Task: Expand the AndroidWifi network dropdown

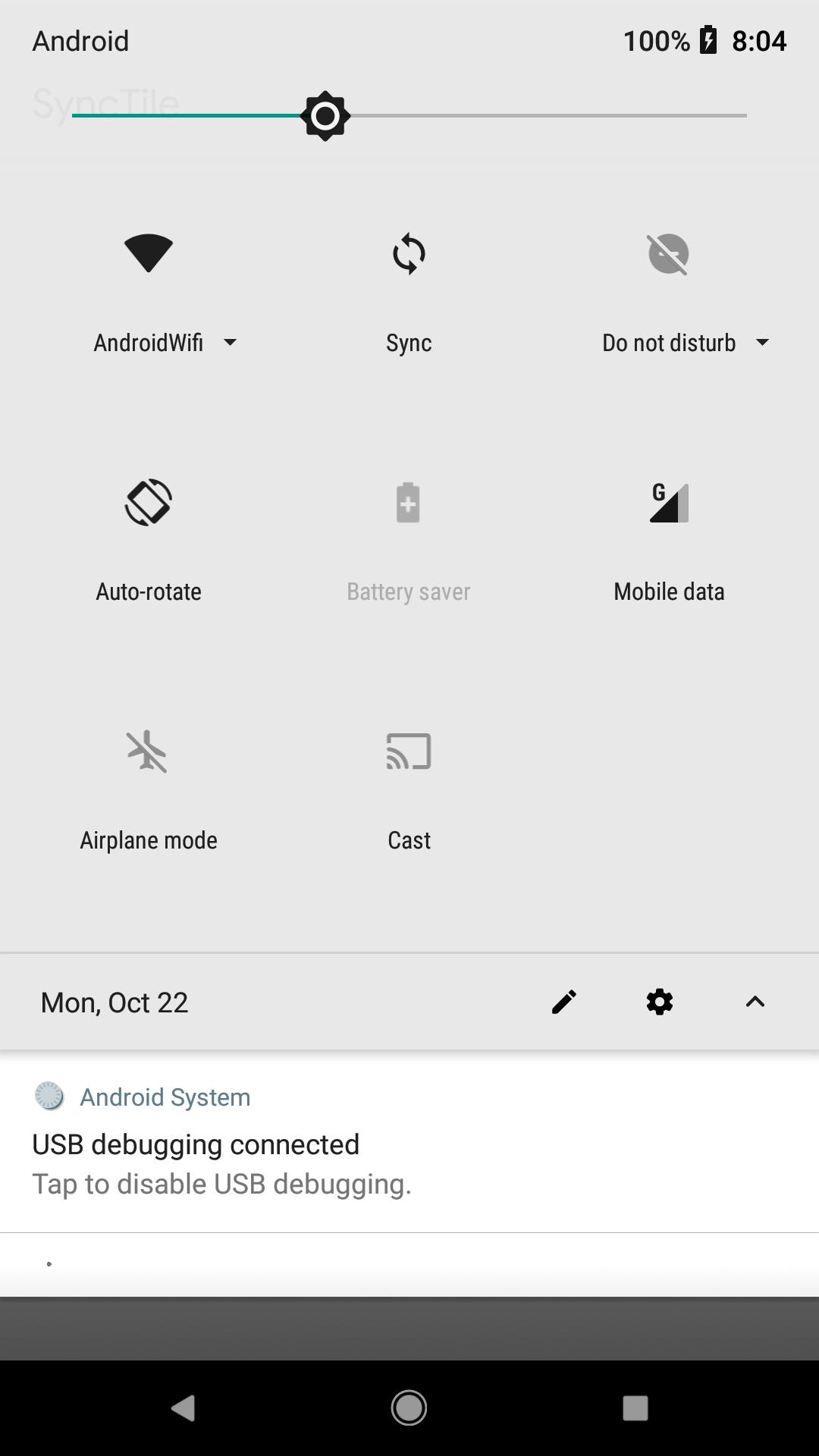Action: coord(230,343)
